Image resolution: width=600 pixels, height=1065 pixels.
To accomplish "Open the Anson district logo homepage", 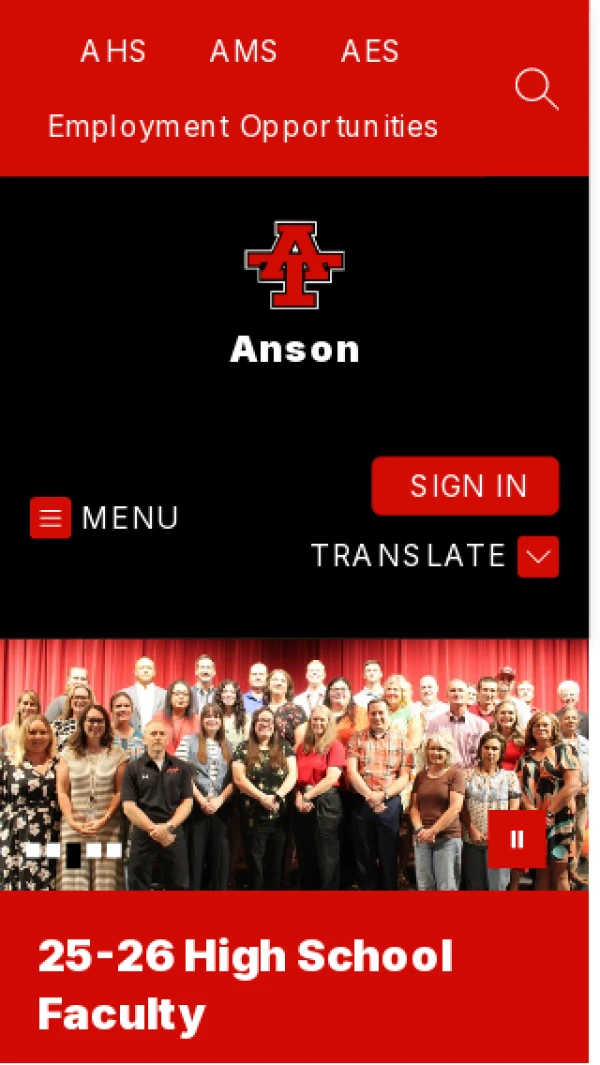I will [x=294, y=265].
